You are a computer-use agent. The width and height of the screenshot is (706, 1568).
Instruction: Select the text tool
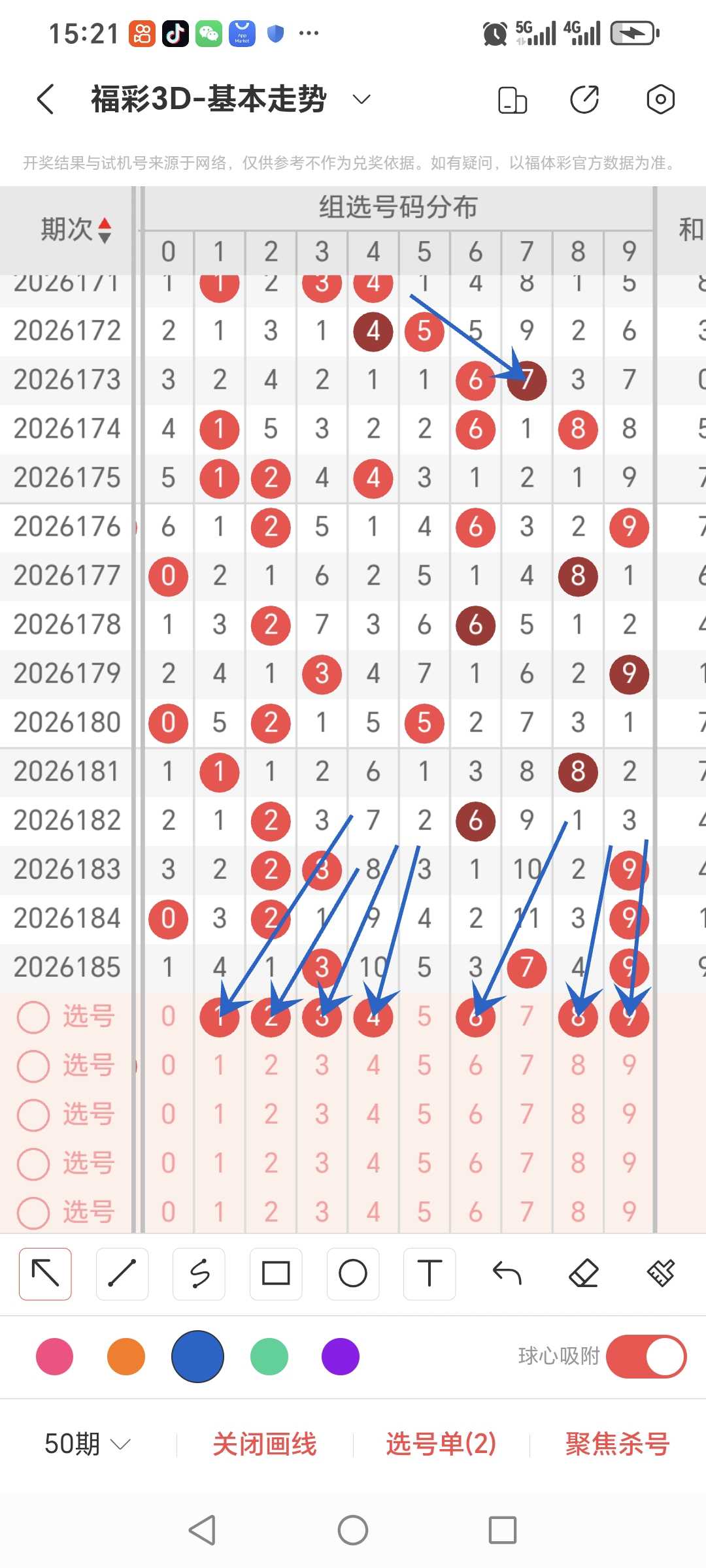pos(429,1273)
